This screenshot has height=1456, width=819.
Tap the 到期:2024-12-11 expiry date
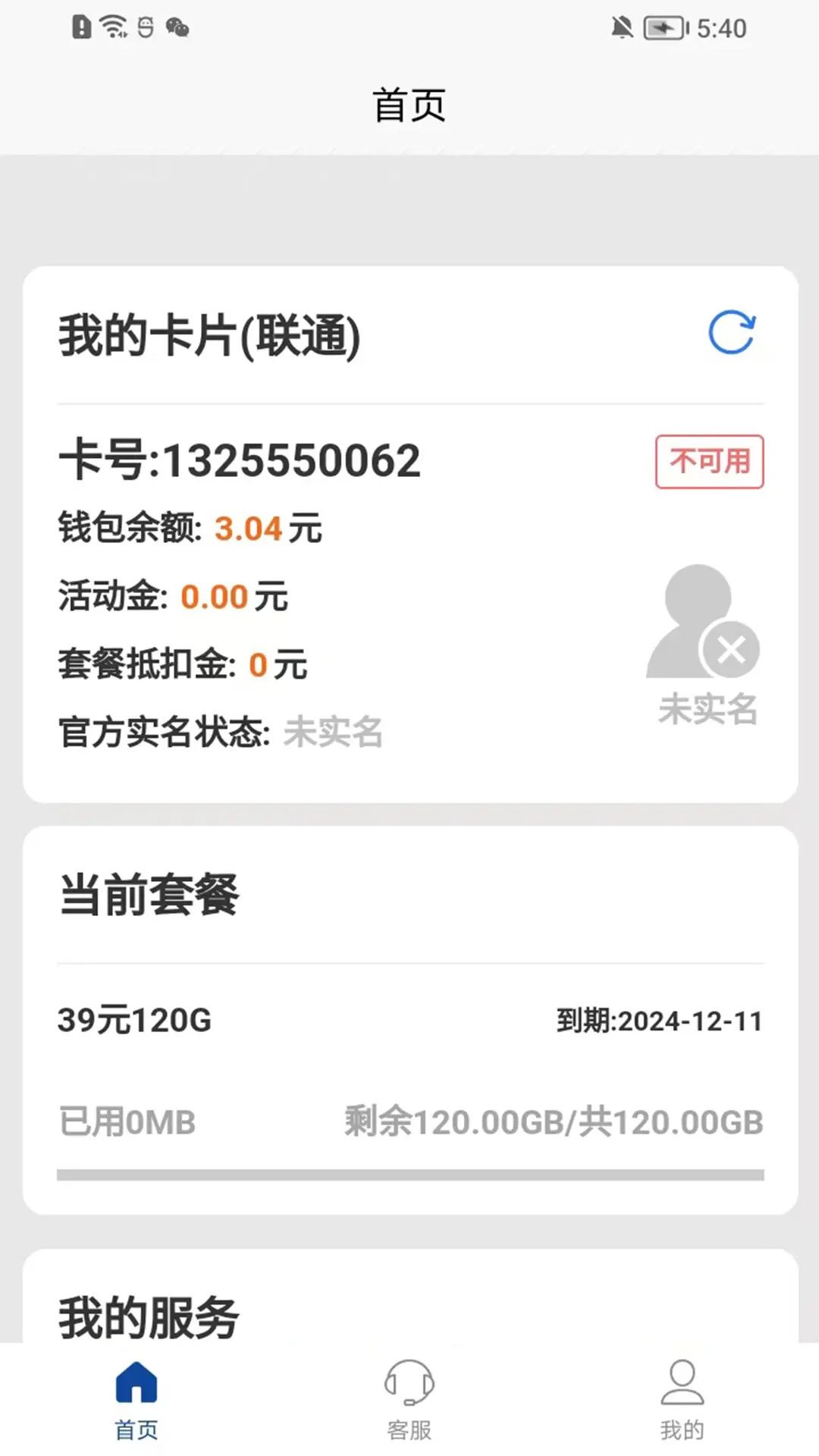[659, 1021]
